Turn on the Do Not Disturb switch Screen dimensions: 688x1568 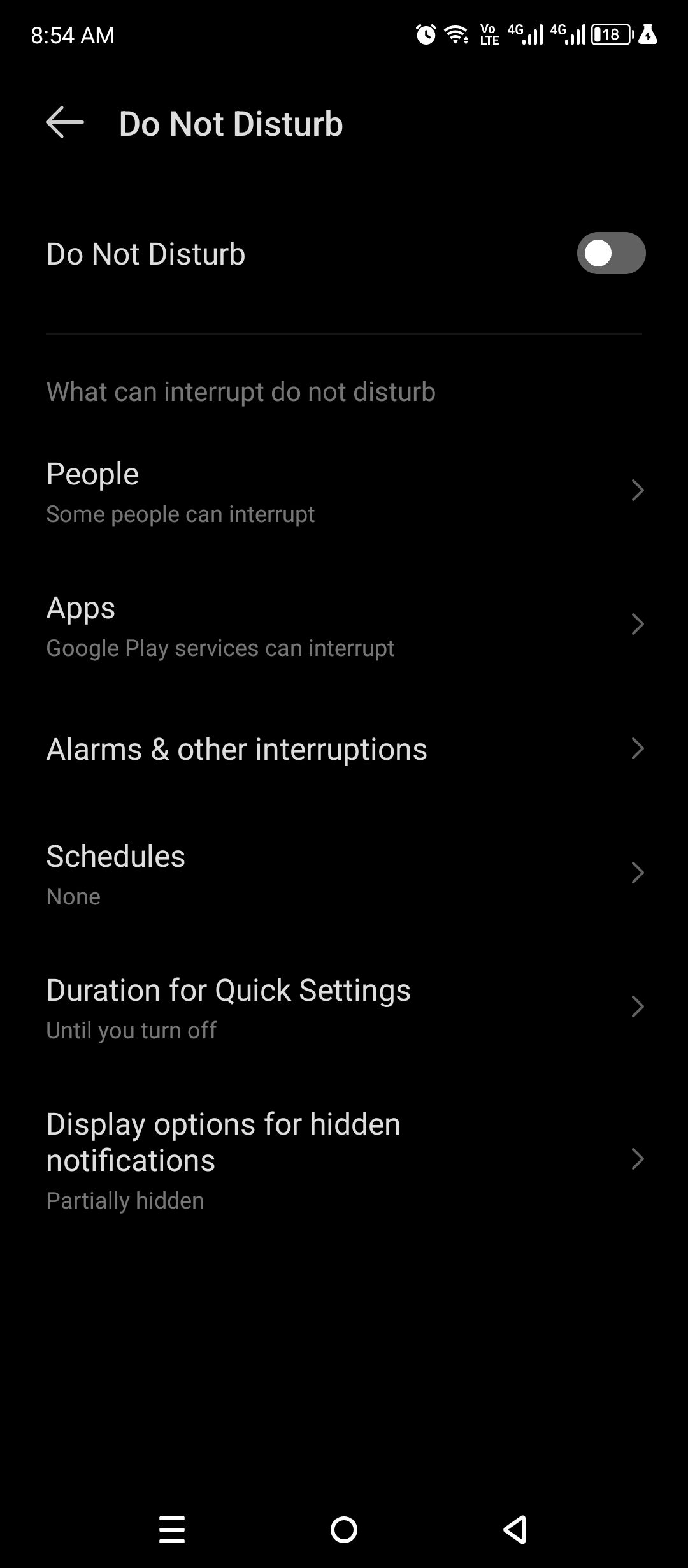(610, 253)
